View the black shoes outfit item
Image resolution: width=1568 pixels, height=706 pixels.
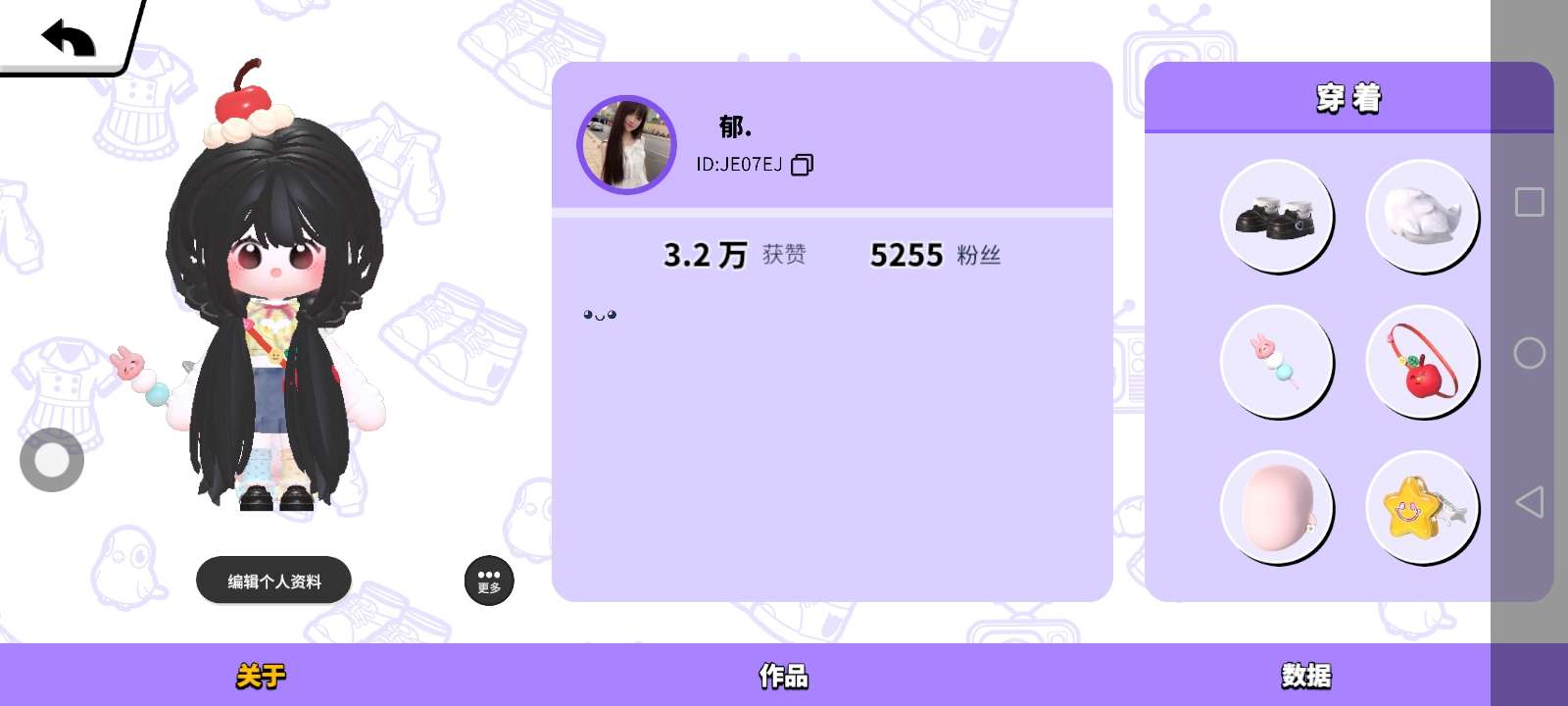(1276, 216)
